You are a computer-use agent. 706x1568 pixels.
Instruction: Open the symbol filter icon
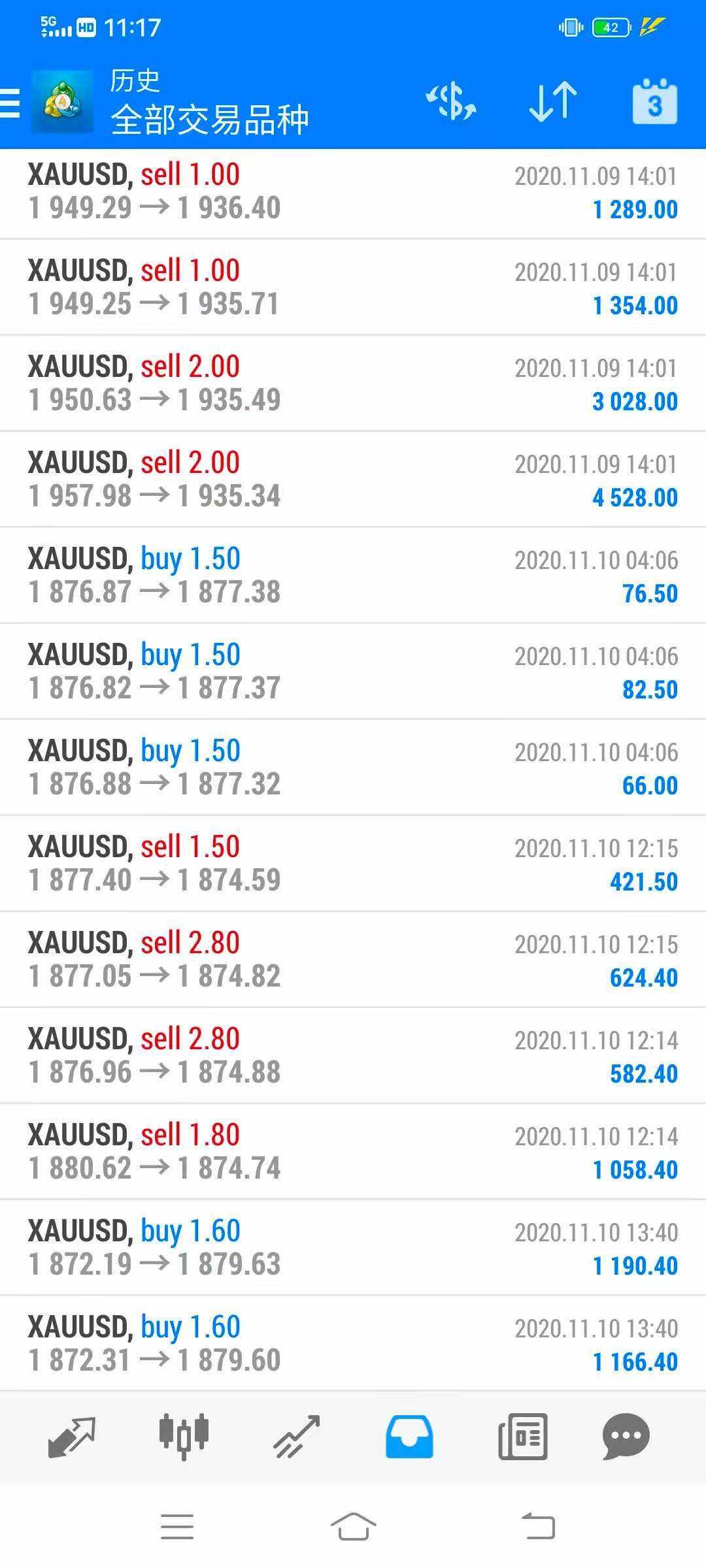point(451,102)
